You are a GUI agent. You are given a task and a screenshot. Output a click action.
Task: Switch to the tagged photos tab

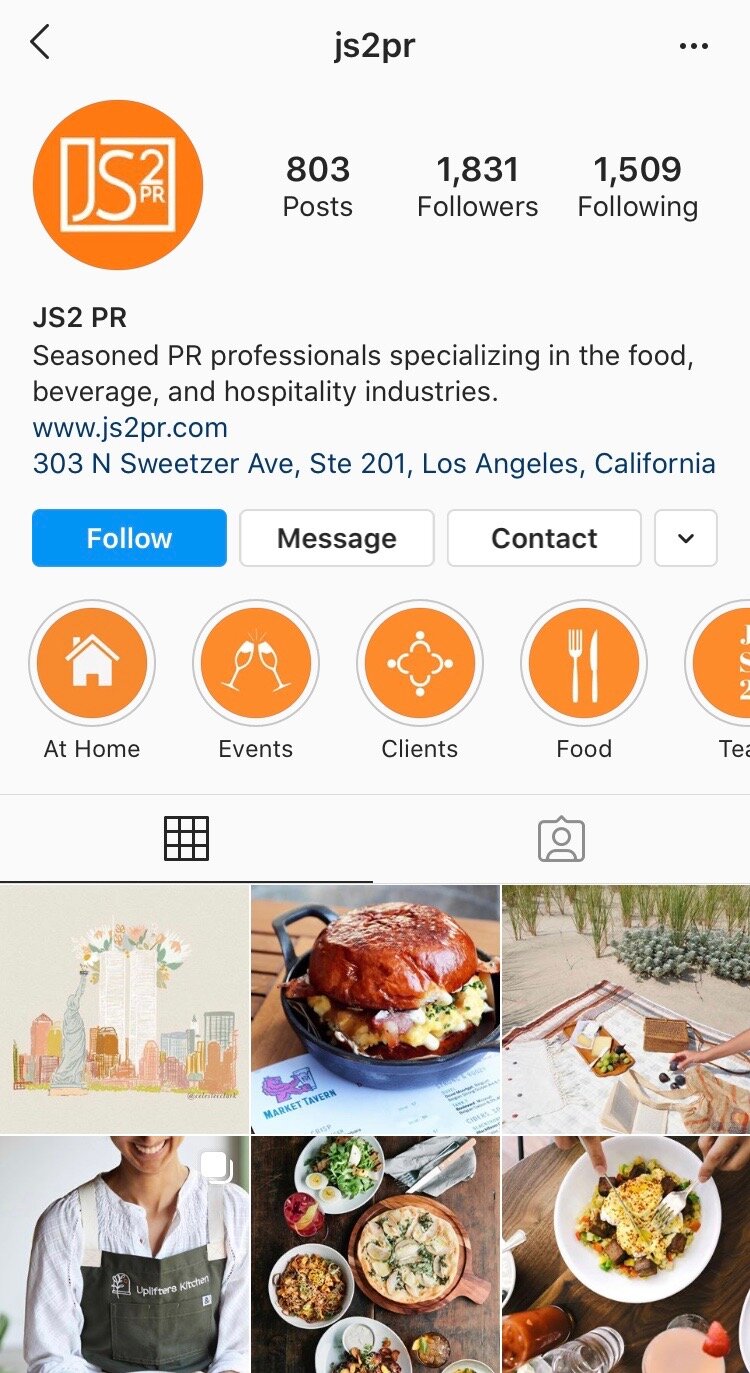click(x=561, y=839)
